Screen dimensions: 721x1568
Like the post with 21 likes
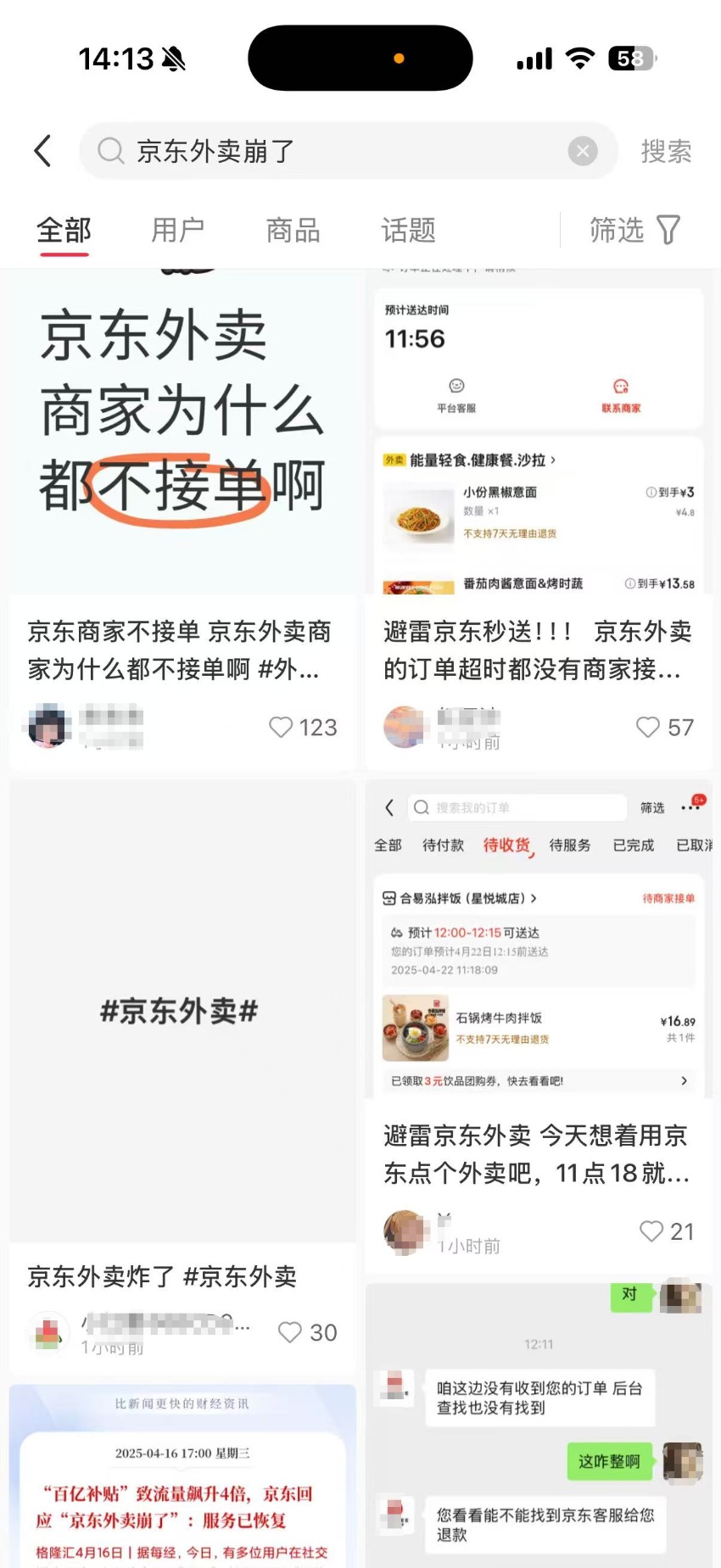651,1230
